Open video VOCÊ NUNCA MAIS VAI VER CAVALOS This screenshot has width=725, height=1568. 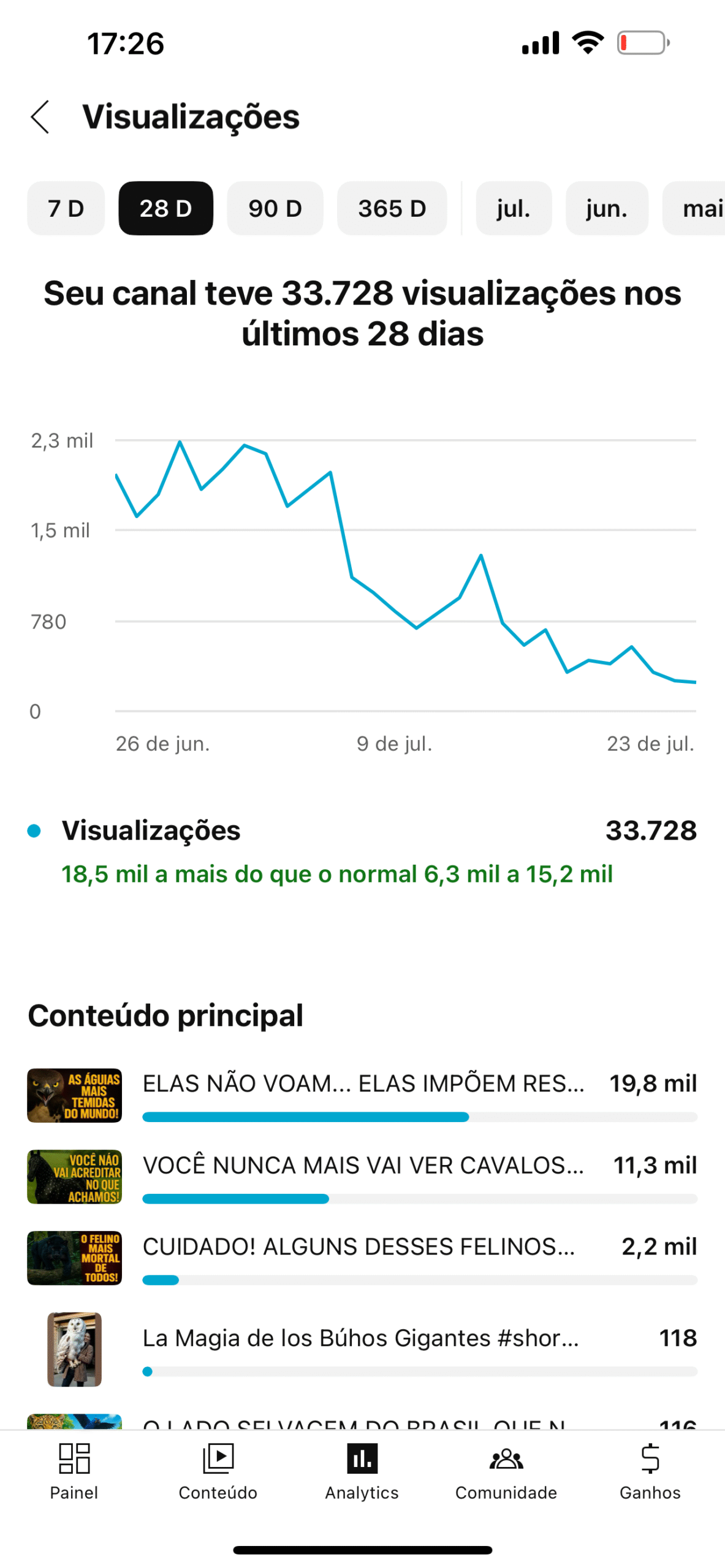pyautogui.click(x=362, y=1177)
